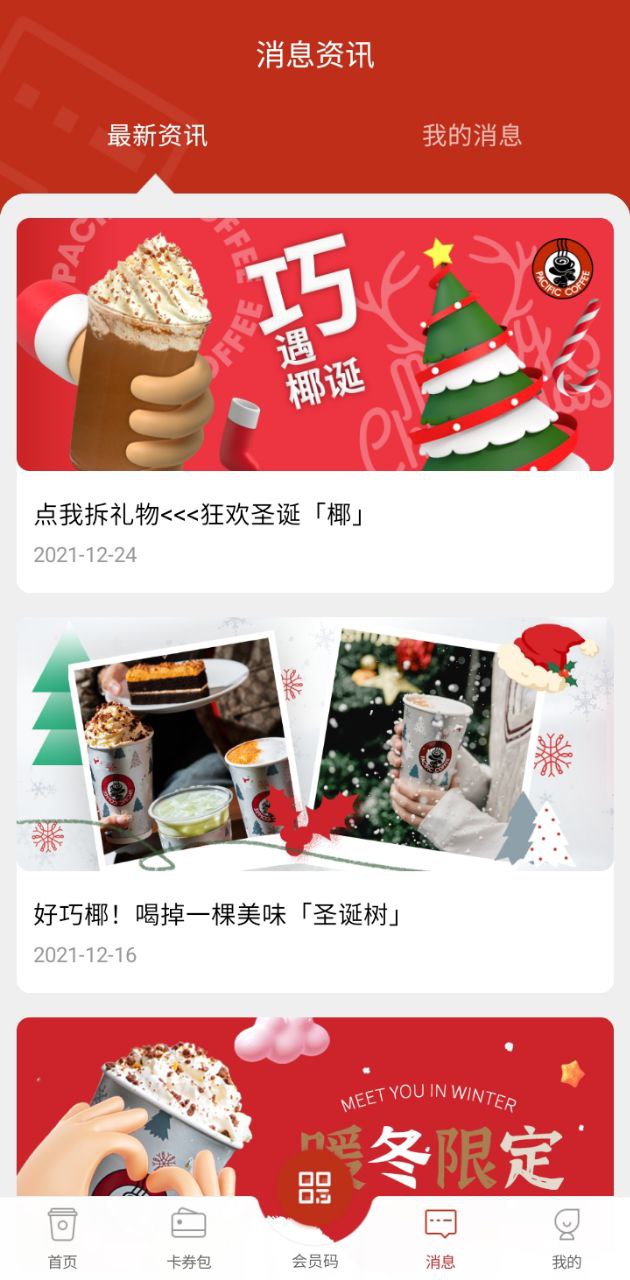Select the 最新资讯 tab
The height and width of the screenshot is (1280, 630).
pyautogui.click(x=157, y=136)
